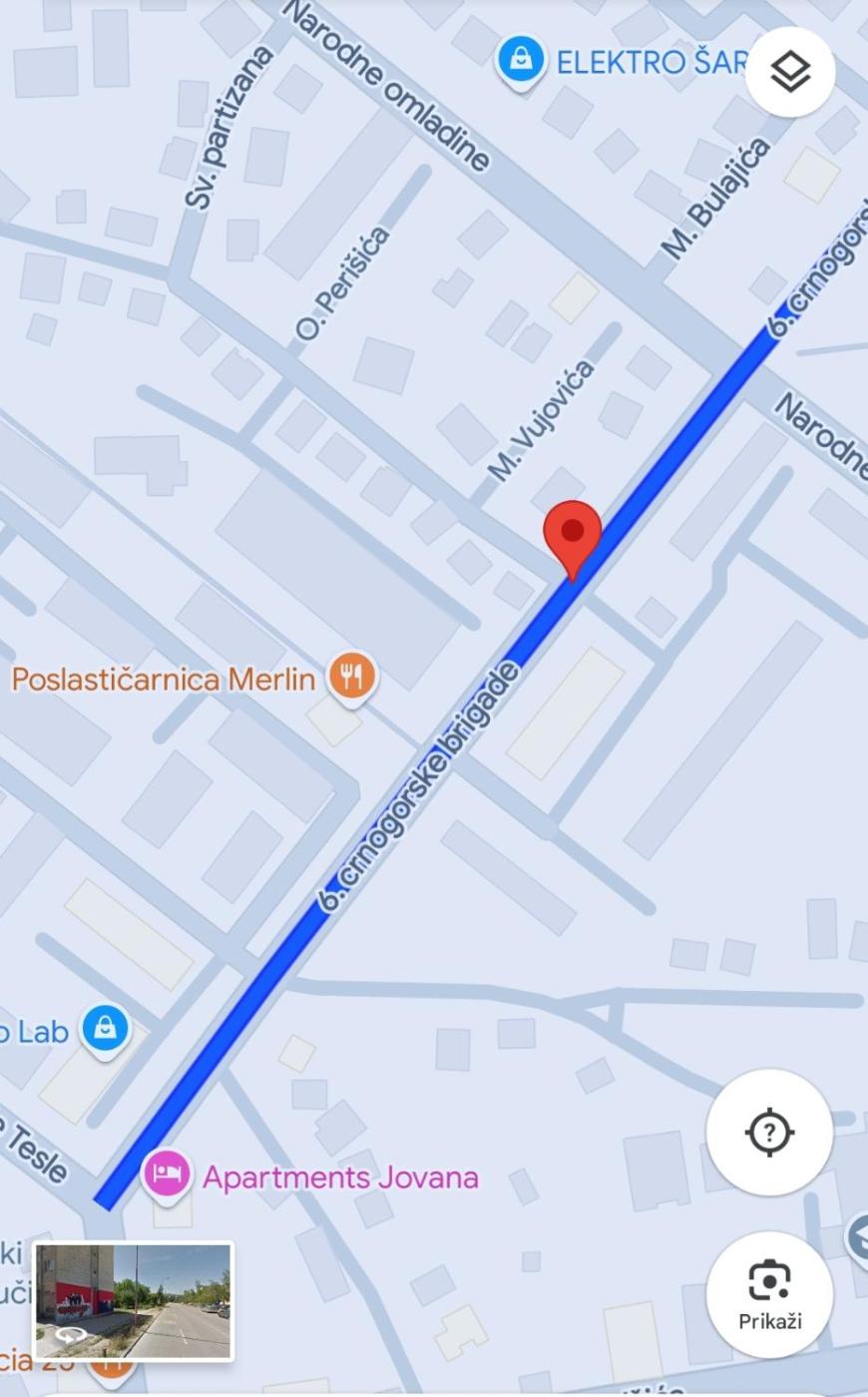Viewport: 868px width, 1397px height.
Task: Tap the Prikaži camera lens button
Action: click(769, 1294)
